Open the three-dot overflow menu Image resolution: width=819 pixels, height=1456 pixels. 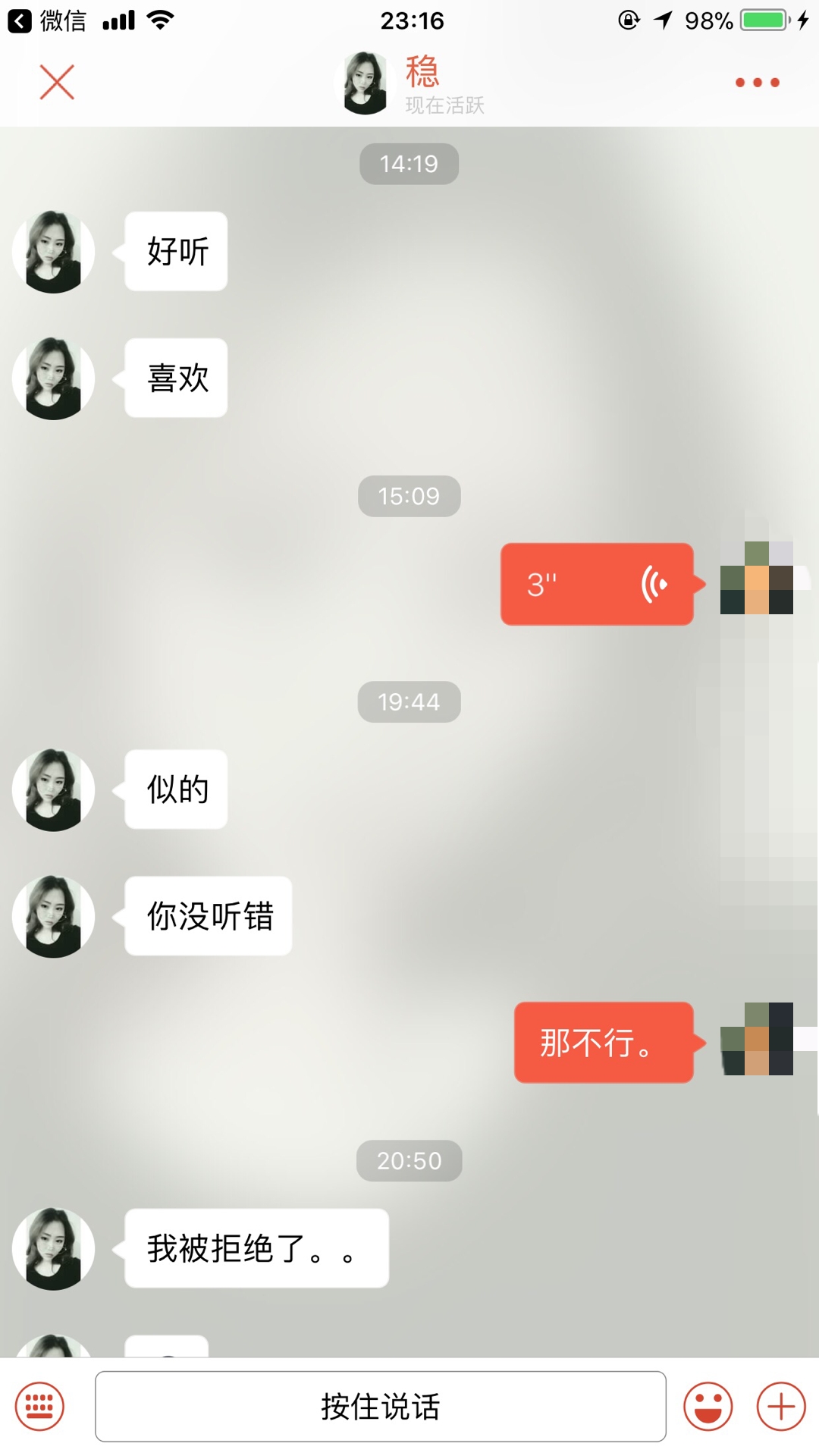(x=757, y=83)
